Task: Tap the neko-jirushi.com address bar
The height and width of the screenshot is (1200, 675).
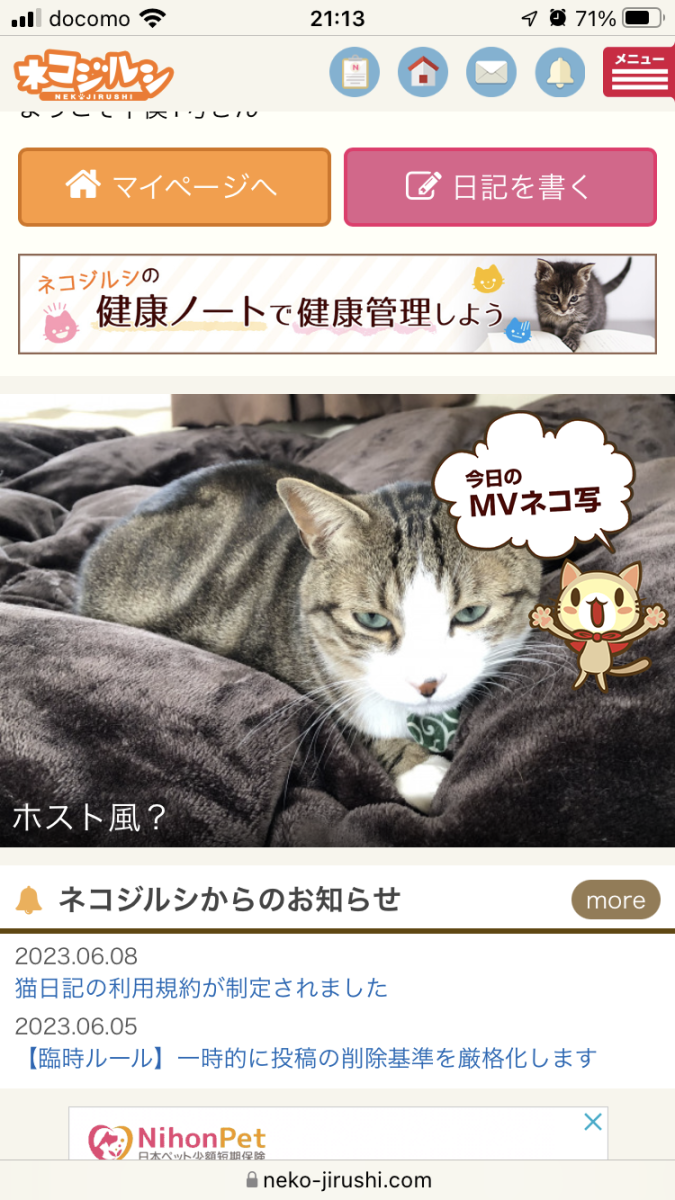Action: click(338, 1180)
